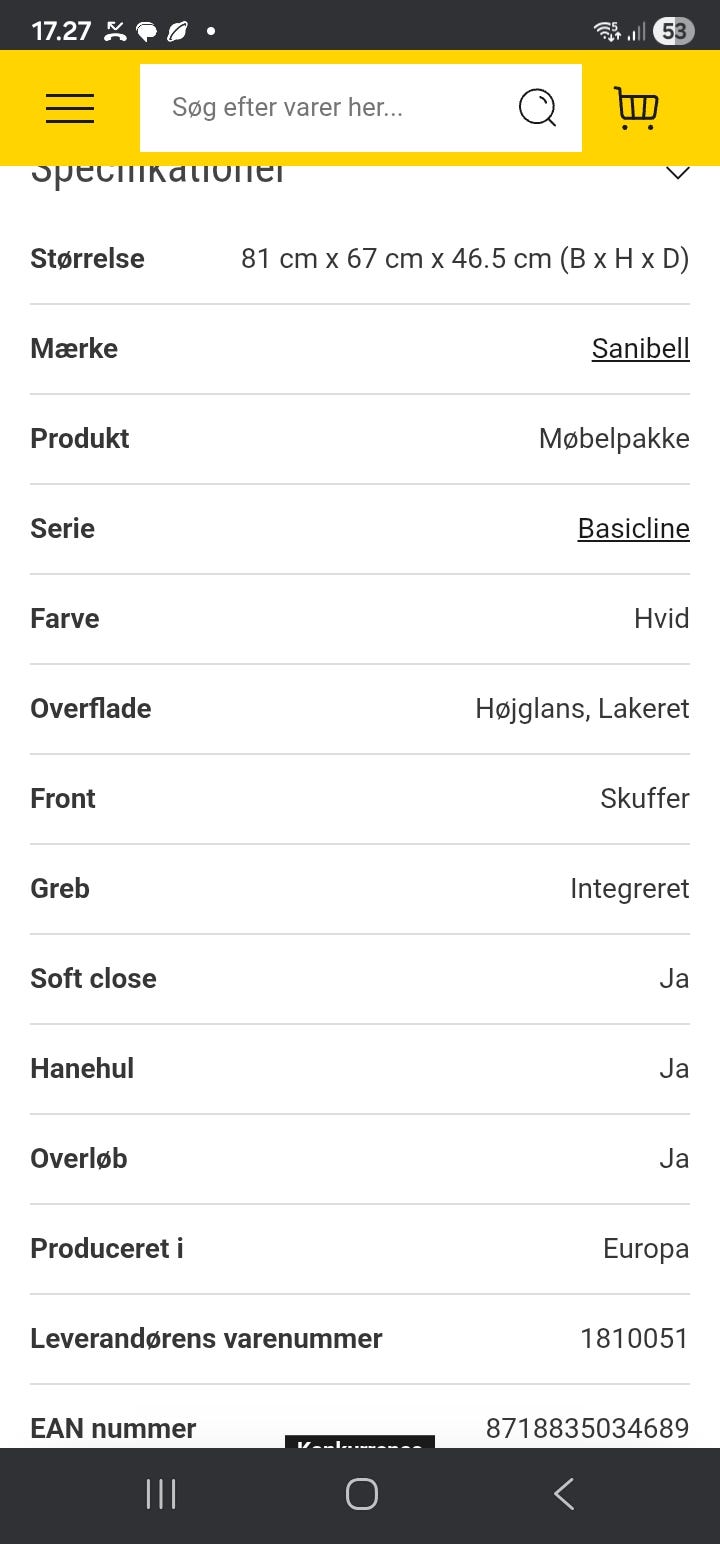Tap the Konkurrence banner
720x1544 pixels.
click(x=360, y=1447)
